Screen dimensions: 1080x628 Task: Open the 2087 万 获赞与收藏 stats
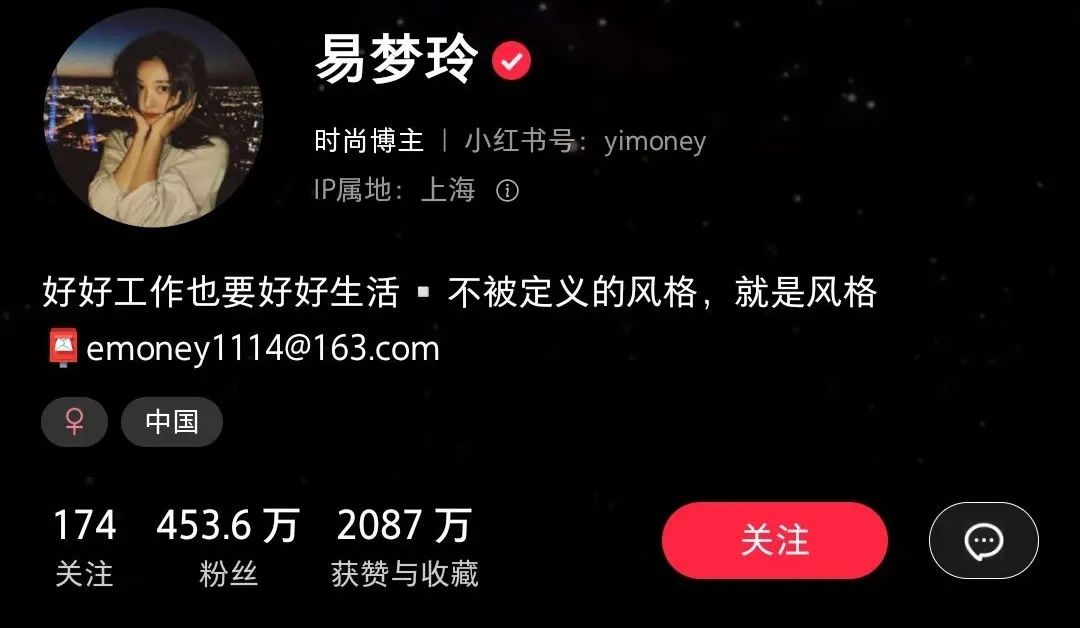pos(404,547)
